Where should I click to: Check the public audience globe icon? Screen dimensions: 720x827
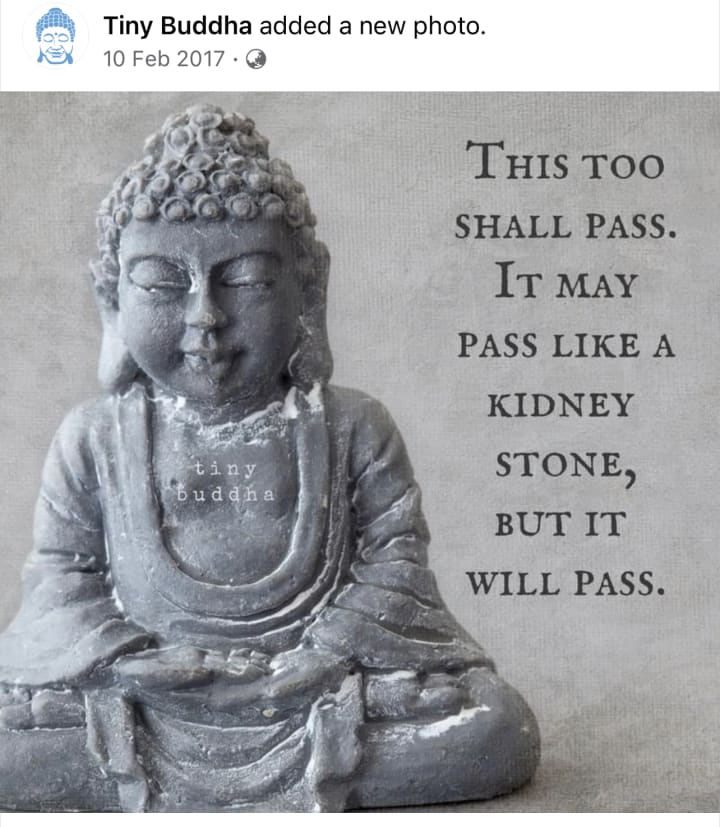[x=256, y=59]
